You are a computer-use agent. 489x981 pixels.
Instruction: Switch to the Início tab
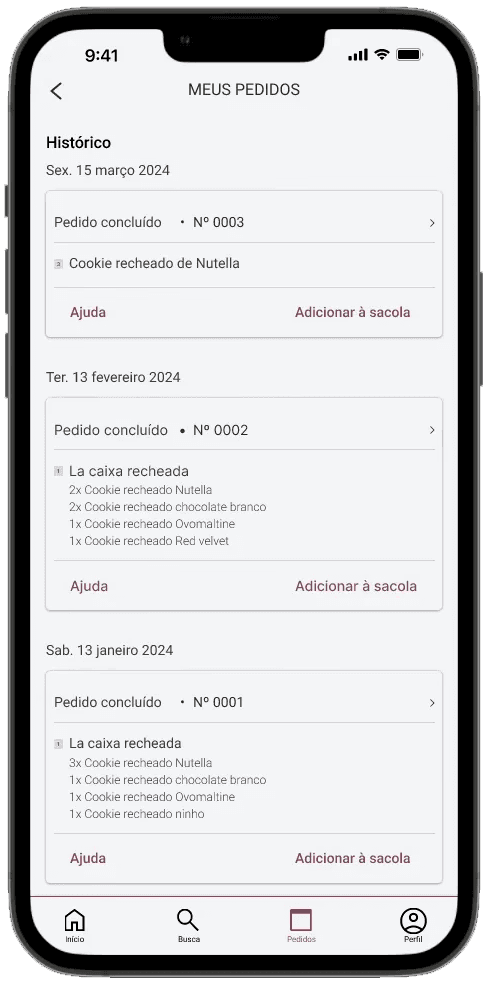[74, 926]
